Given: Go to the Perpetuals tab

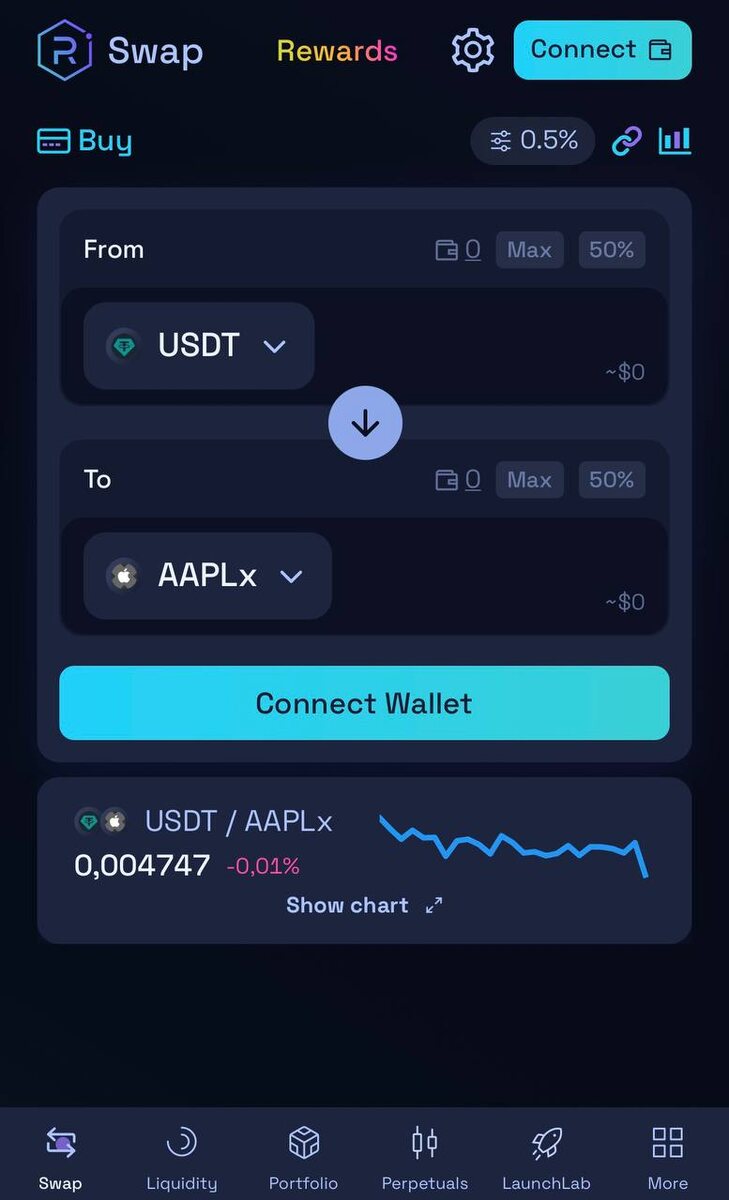Looking at the screenshot, I should coord(425,1158).
